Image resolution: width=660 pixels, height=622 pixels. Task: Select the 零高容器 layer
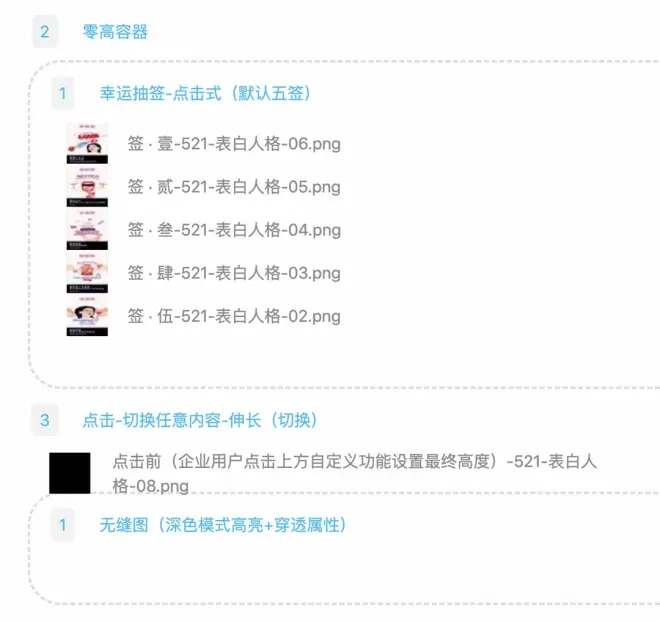115,32
